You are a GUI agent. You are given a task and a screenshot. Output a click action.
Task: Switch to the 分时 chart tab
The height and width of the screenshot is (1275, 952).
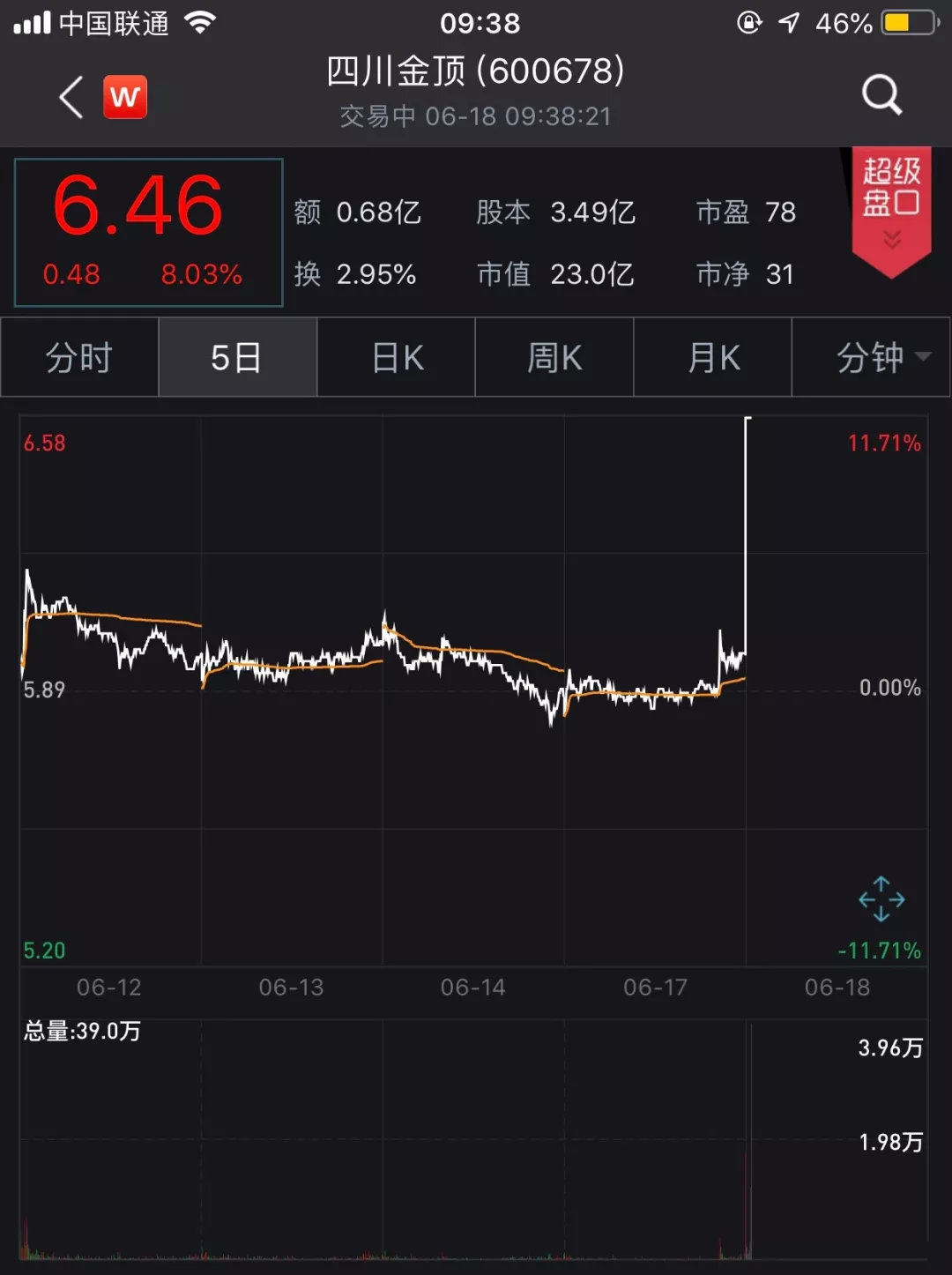pyautogui.click(x=79, y=358)
